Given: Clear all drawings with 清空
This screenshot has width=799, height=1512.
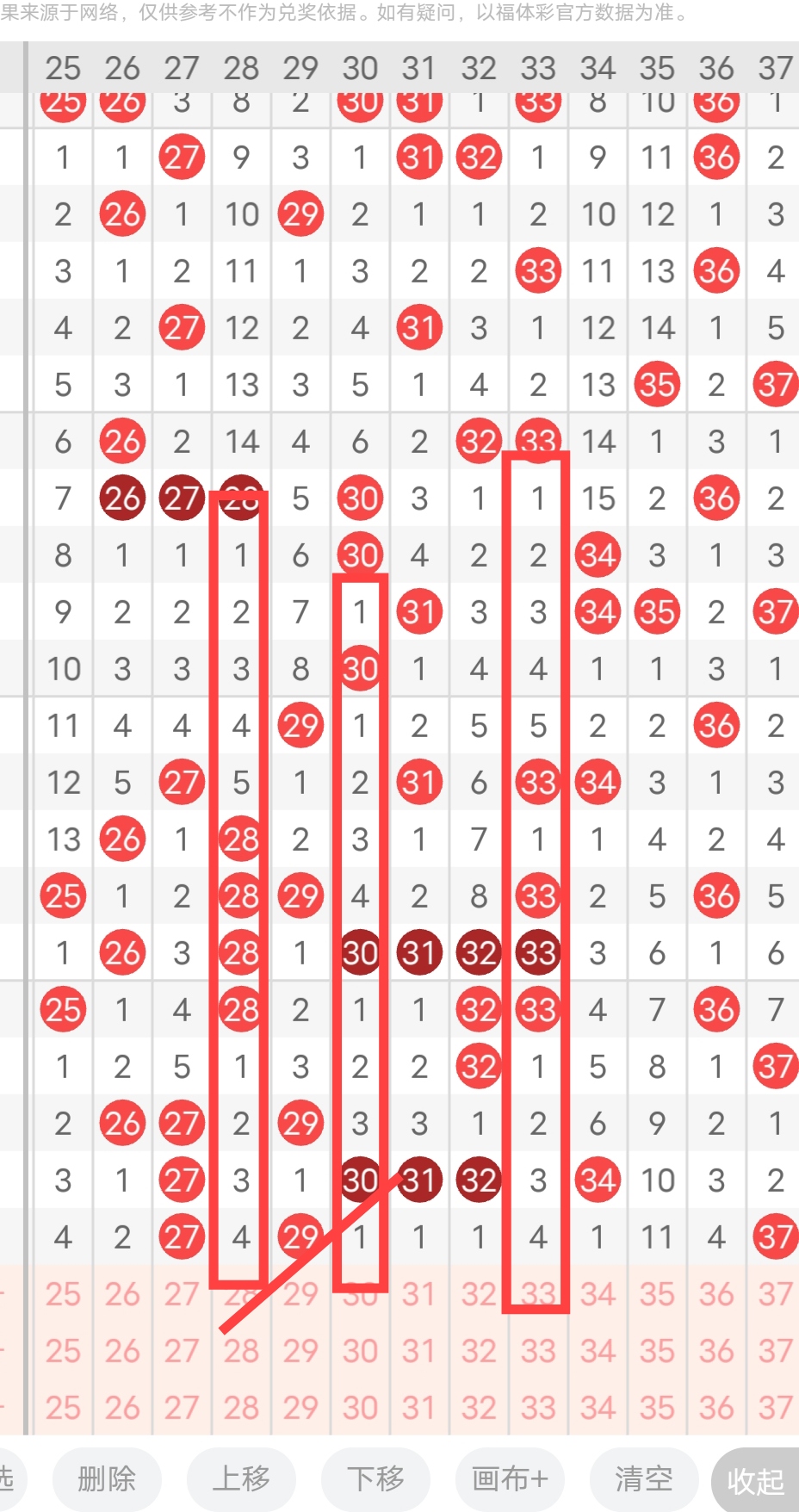Looking at the screenshot, I should tap(644, 1479).
